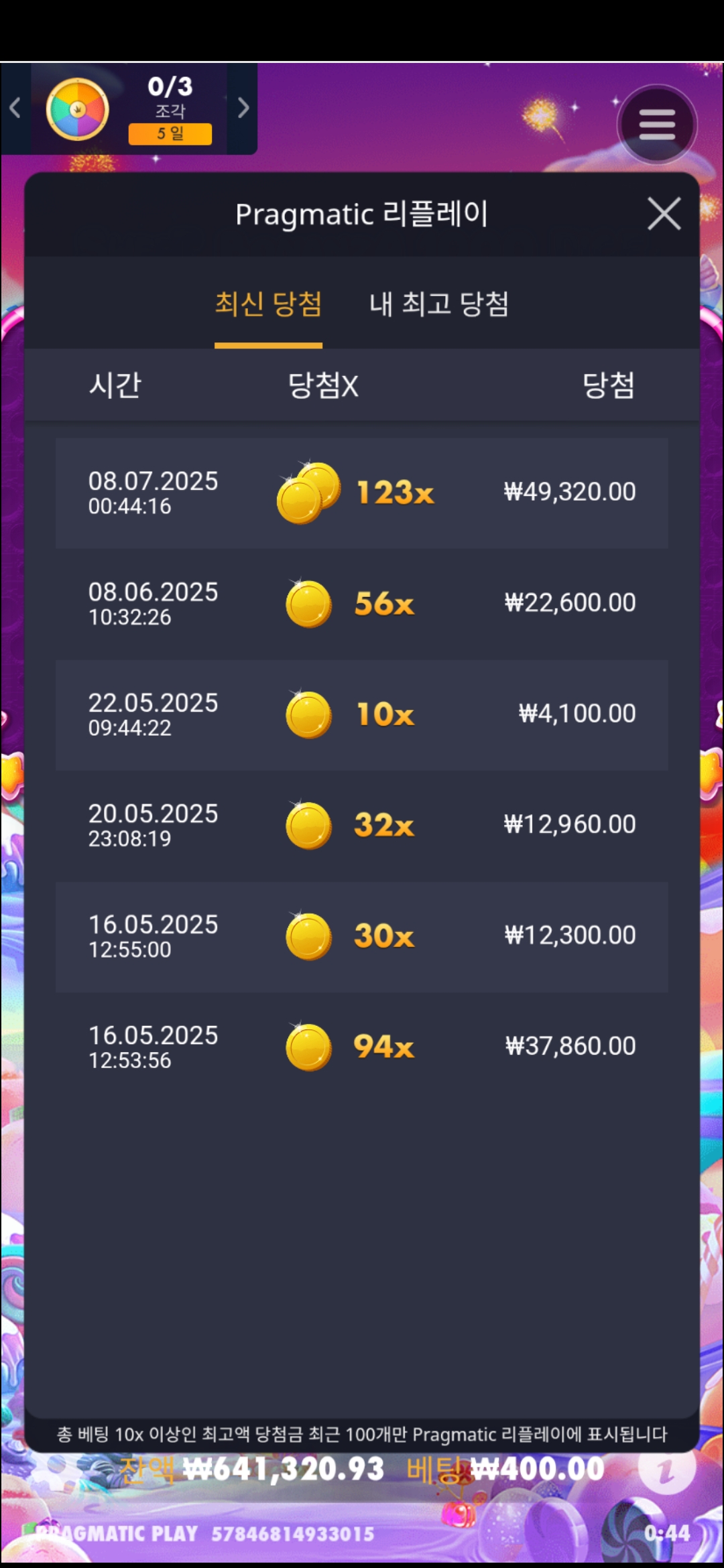Switch to the 내 최고 당첨 tab
The height and width of the screenshot is (1568, 724).
coord(439,304)
